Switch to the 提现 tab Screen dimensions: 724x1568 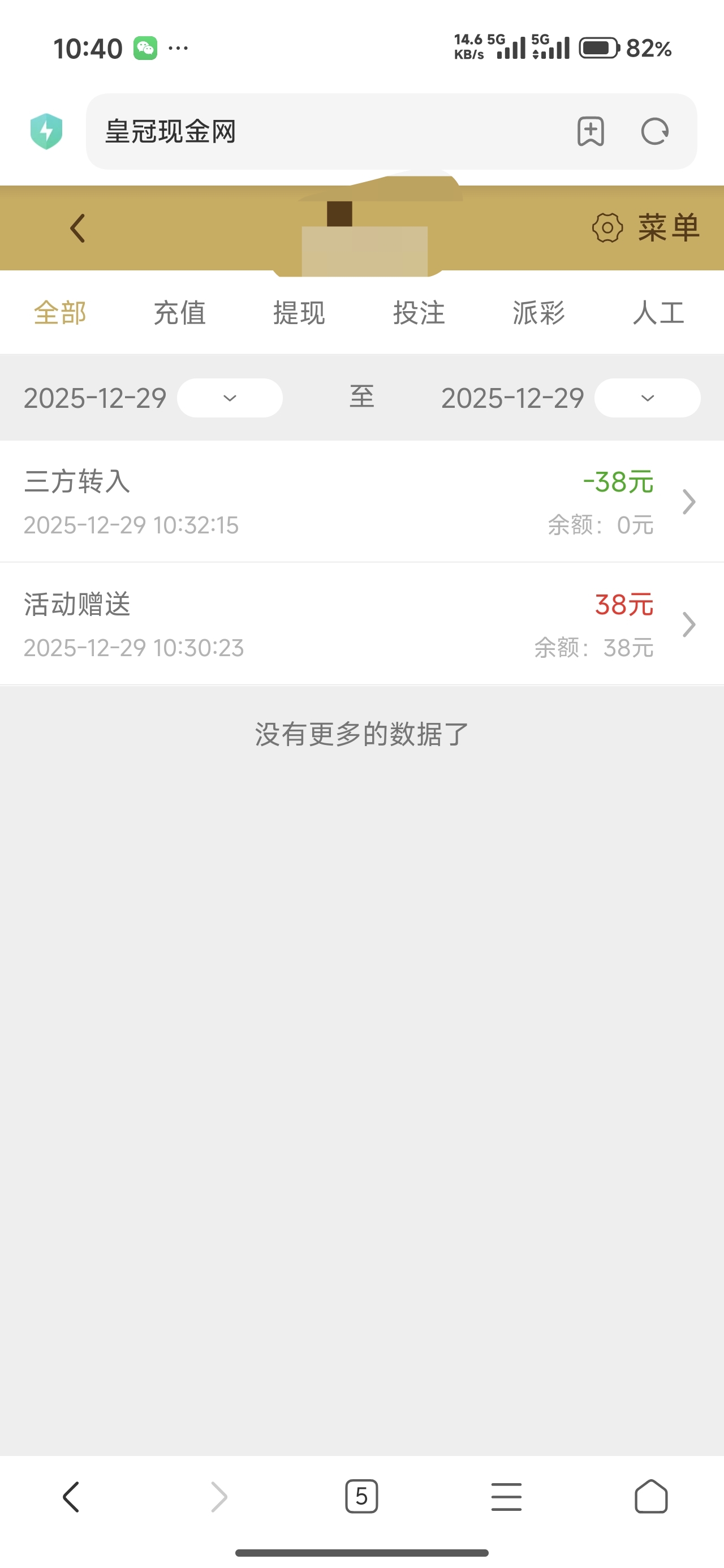(x=299, y=313)
